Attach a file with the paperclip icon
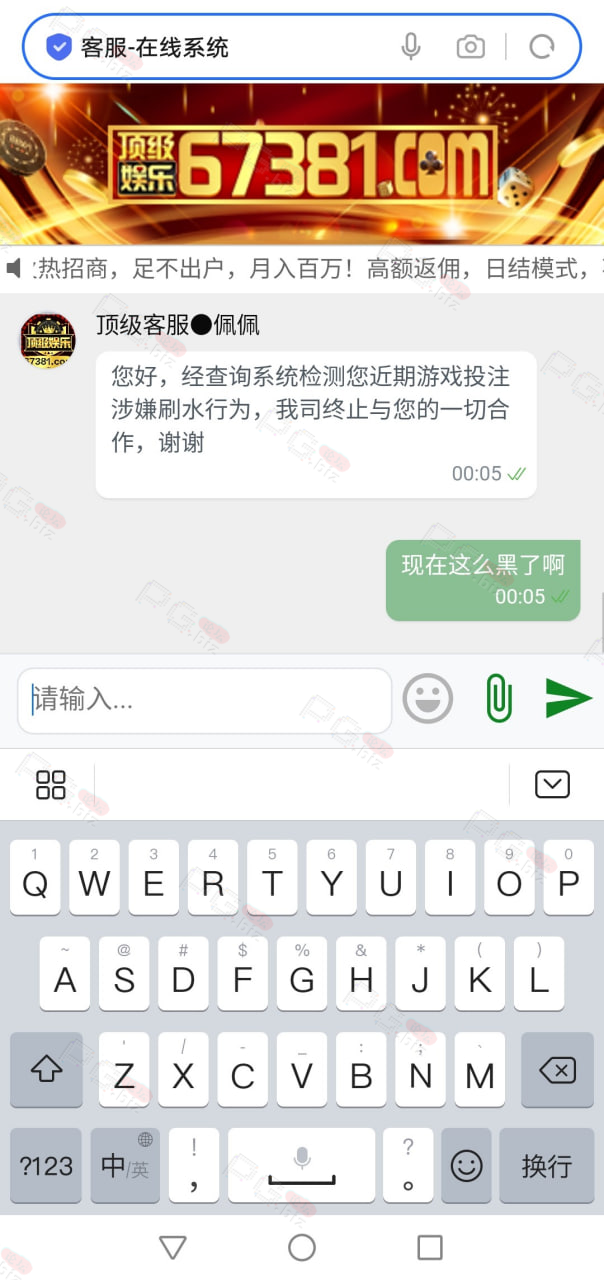Screen dimensions: 604x1280 pyautogui.click(x=498, y=698)
